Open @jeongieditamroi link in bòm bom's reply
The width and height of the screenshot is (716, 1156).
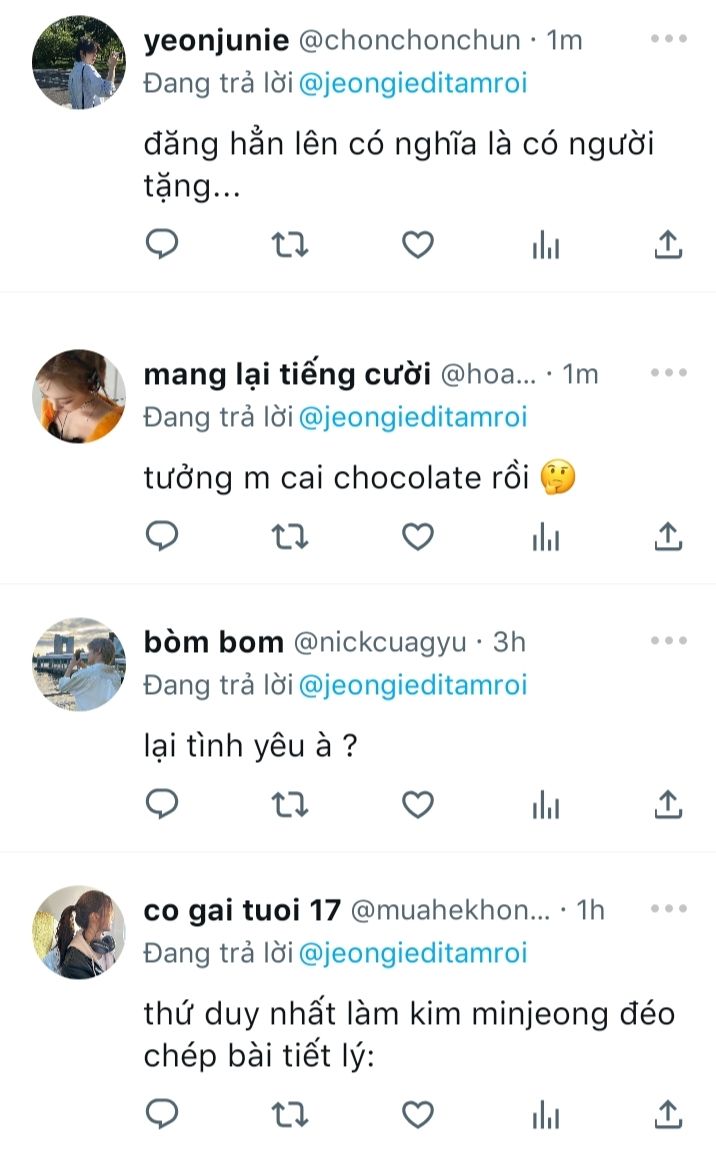point(413,685)
